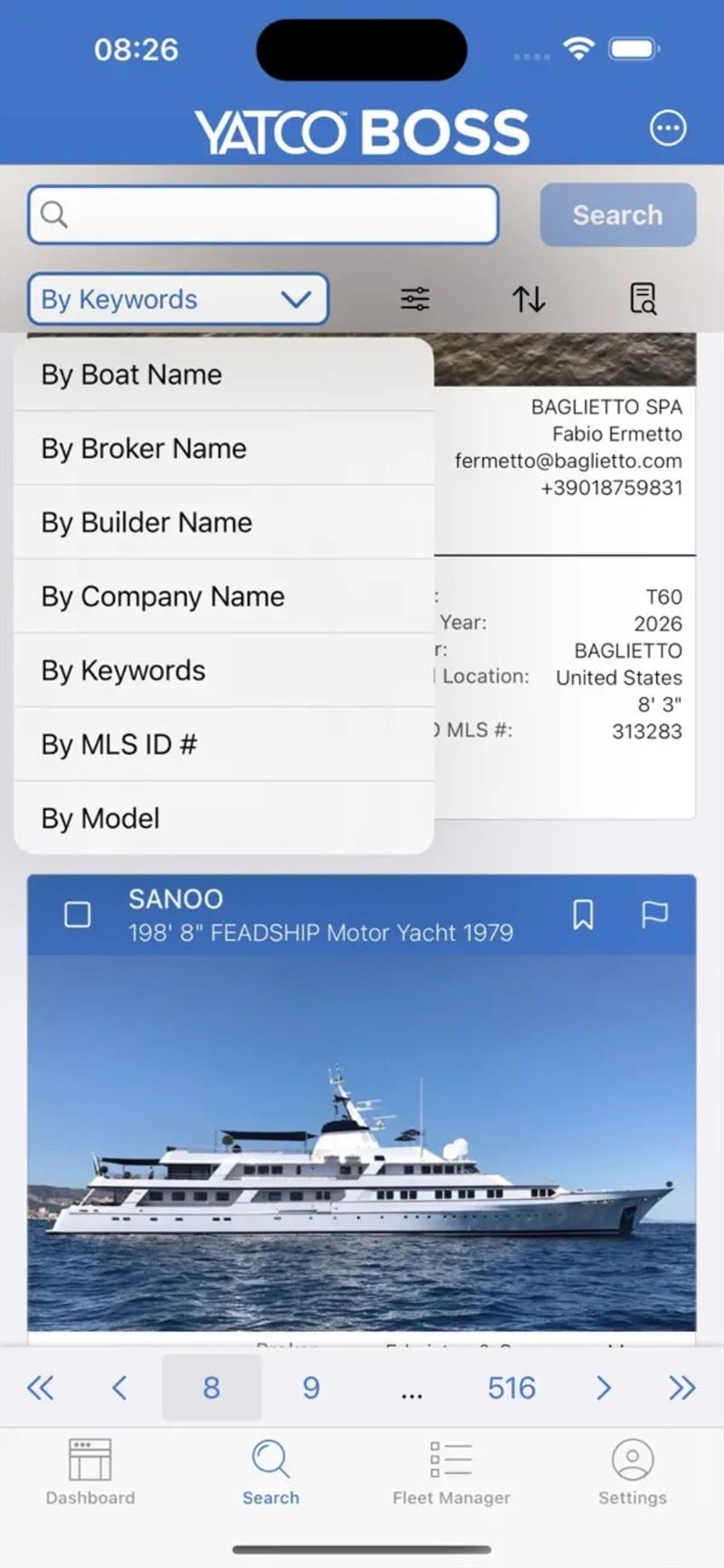Choose By Broker Name from the menu

click(142, 448)
